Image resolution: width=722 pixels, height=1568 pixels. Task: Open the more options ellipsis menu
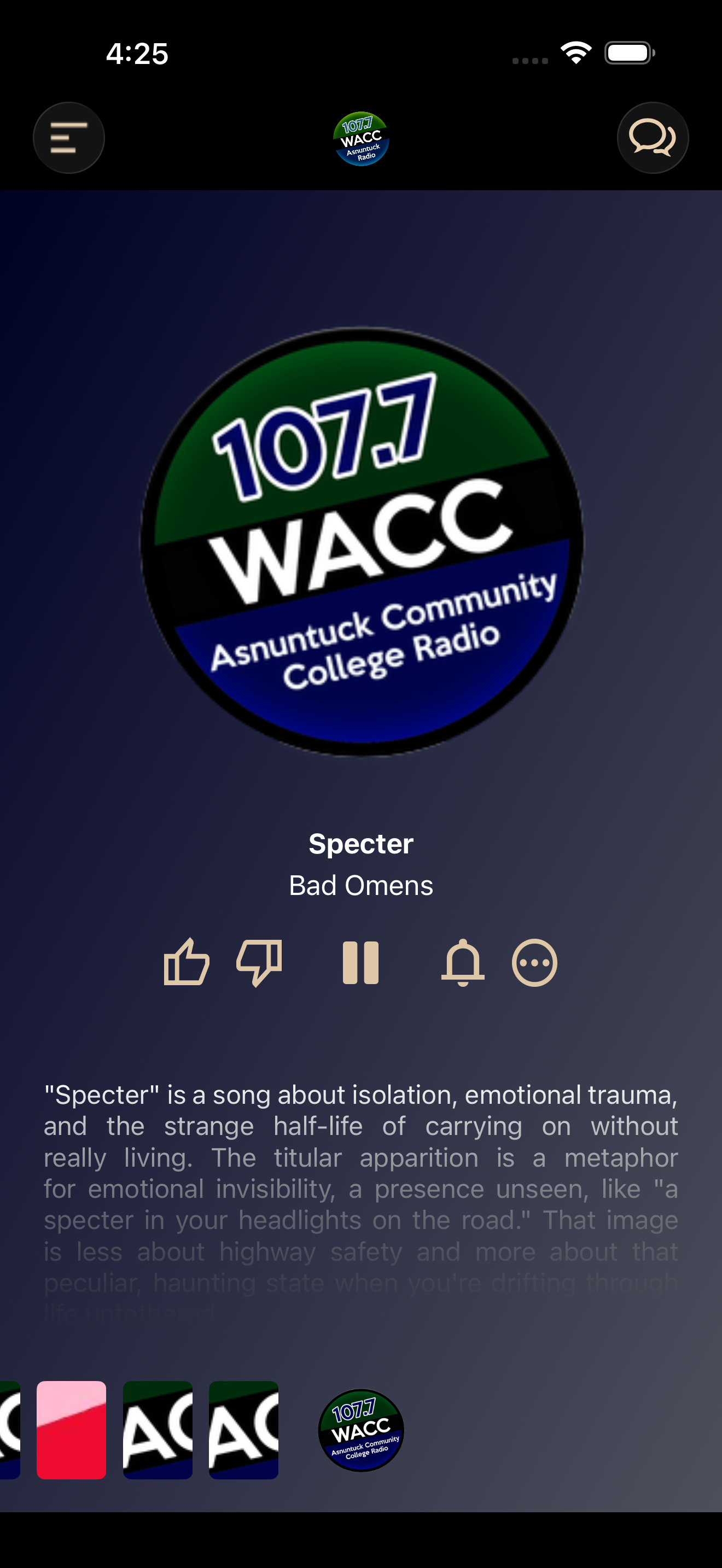pyautogui.click(x=534, y=961)
